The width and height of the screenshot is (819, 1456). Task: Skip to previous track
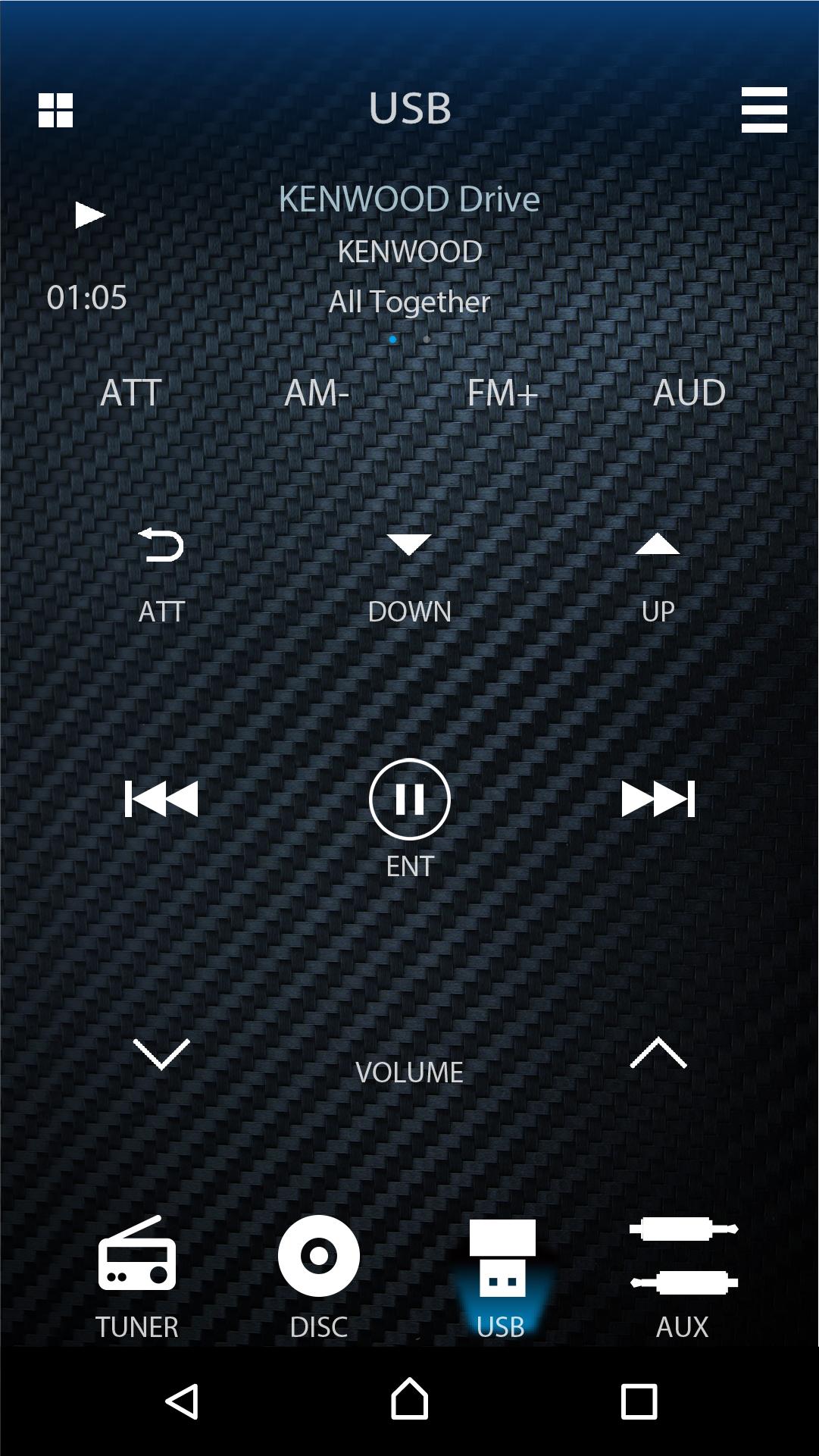tap(161, 798)
